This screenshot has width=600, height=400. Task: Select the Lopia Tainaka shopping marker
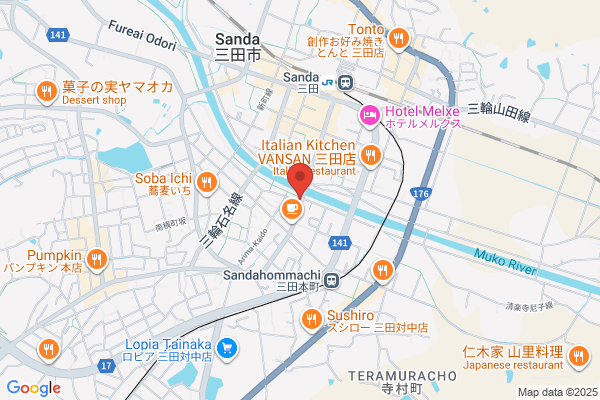tap(227, 349)
